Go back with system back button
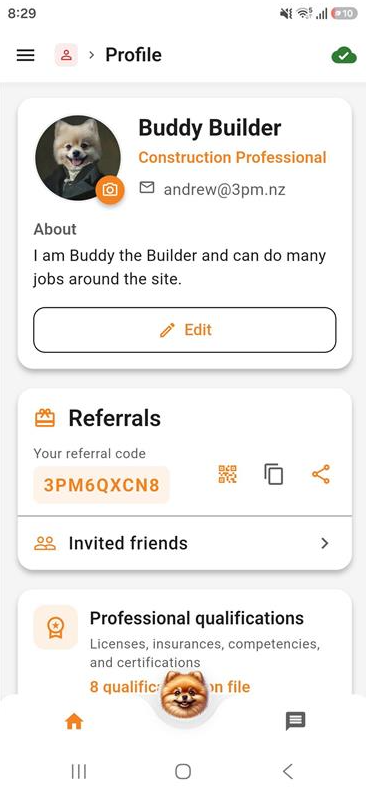 coord(288,771)
